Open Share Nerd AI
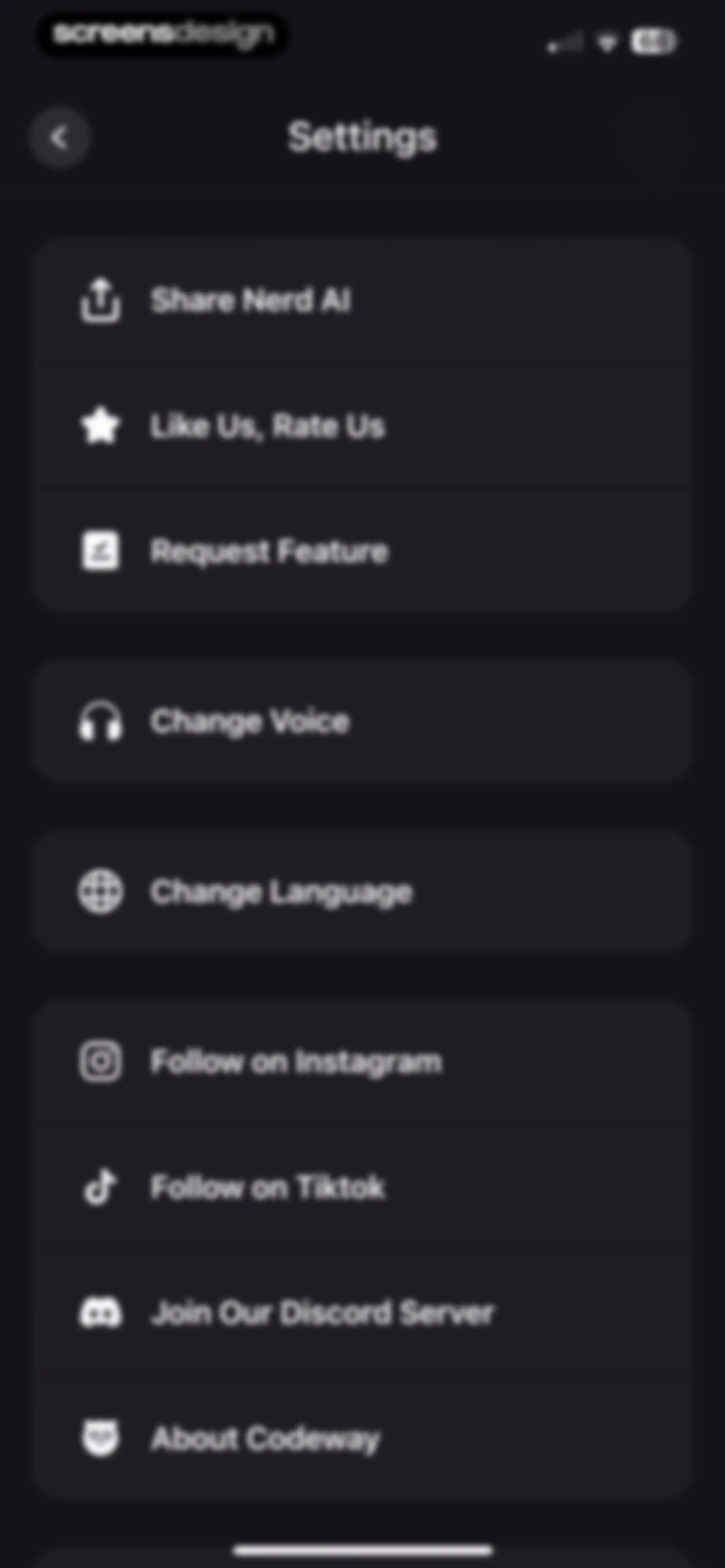The width and height of the screenshot is (725, 1568). pos(363,300)
